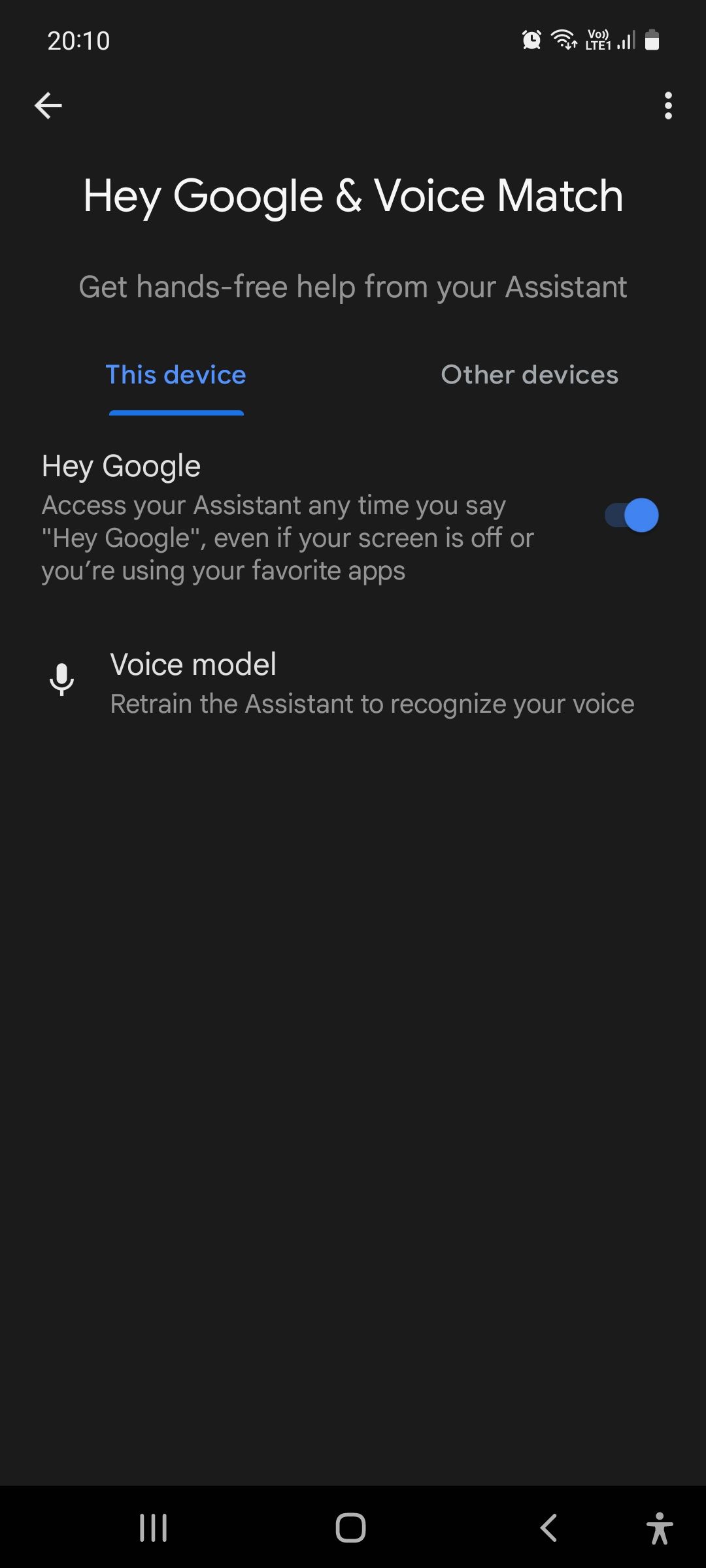706x1568 pixels.
Task: Switch to the Other devices tab
Action: 529,374
